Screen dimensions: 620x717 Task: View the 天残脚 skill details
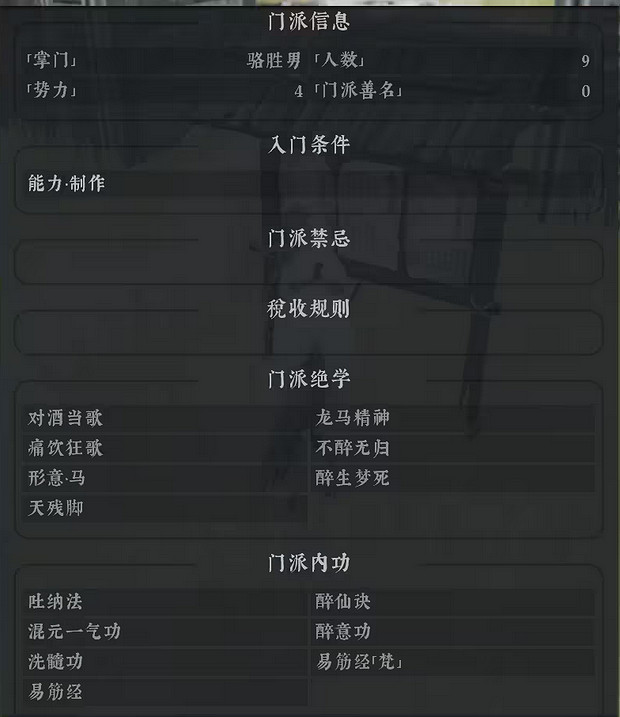(x=57, y=508)
